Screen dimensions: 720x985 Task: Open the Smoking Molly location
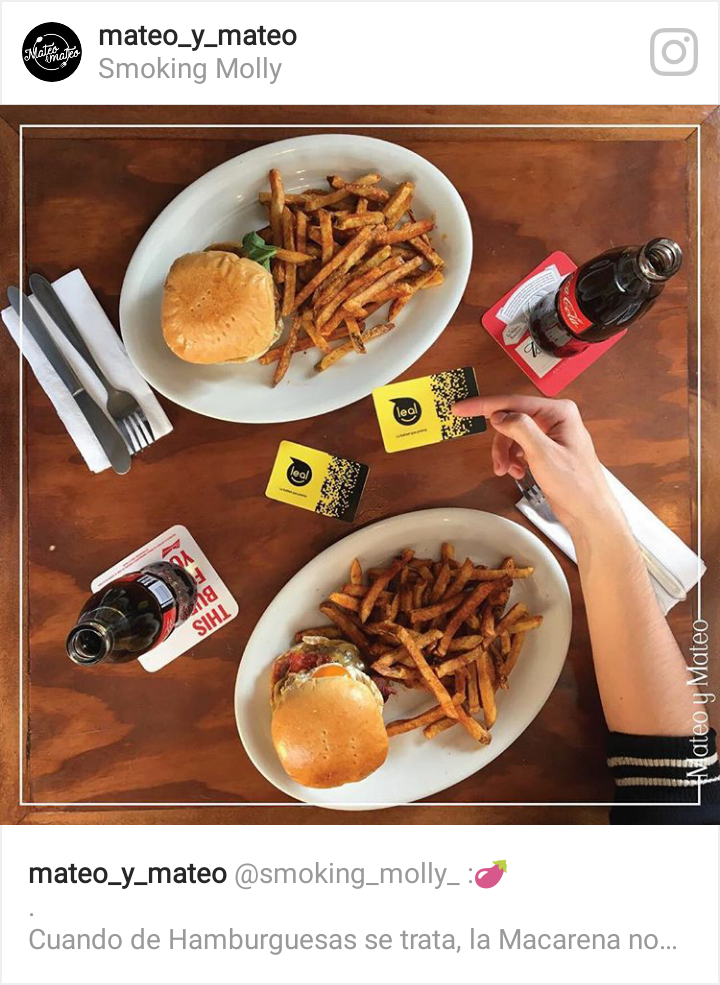click(x=190, y=70)
